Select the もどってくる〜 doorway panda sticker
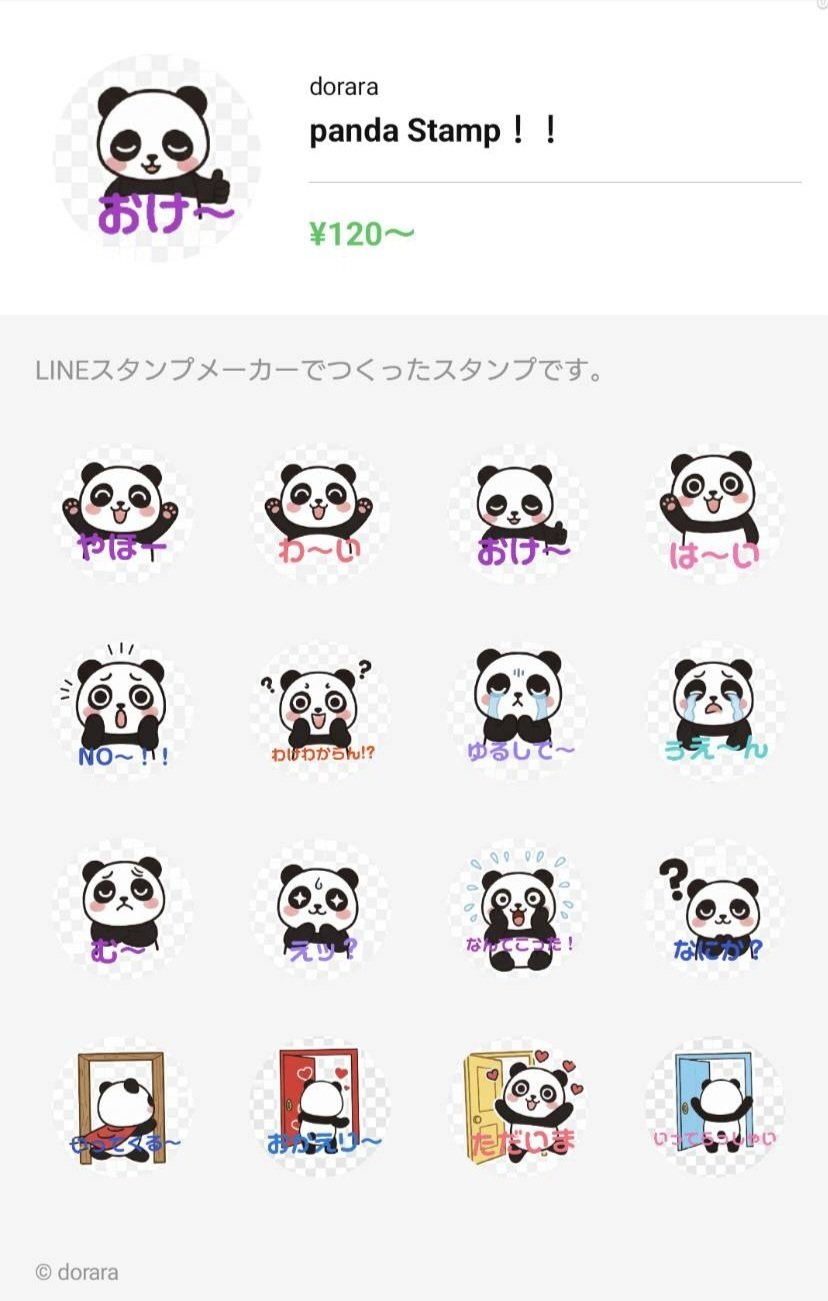 click(120, 1105)
